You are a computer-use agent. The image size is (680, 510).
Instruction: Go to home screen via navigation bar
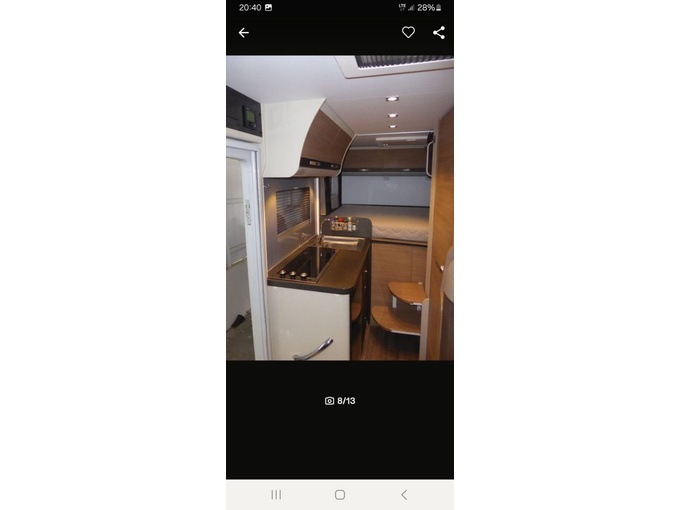click(x=340, y=494)
